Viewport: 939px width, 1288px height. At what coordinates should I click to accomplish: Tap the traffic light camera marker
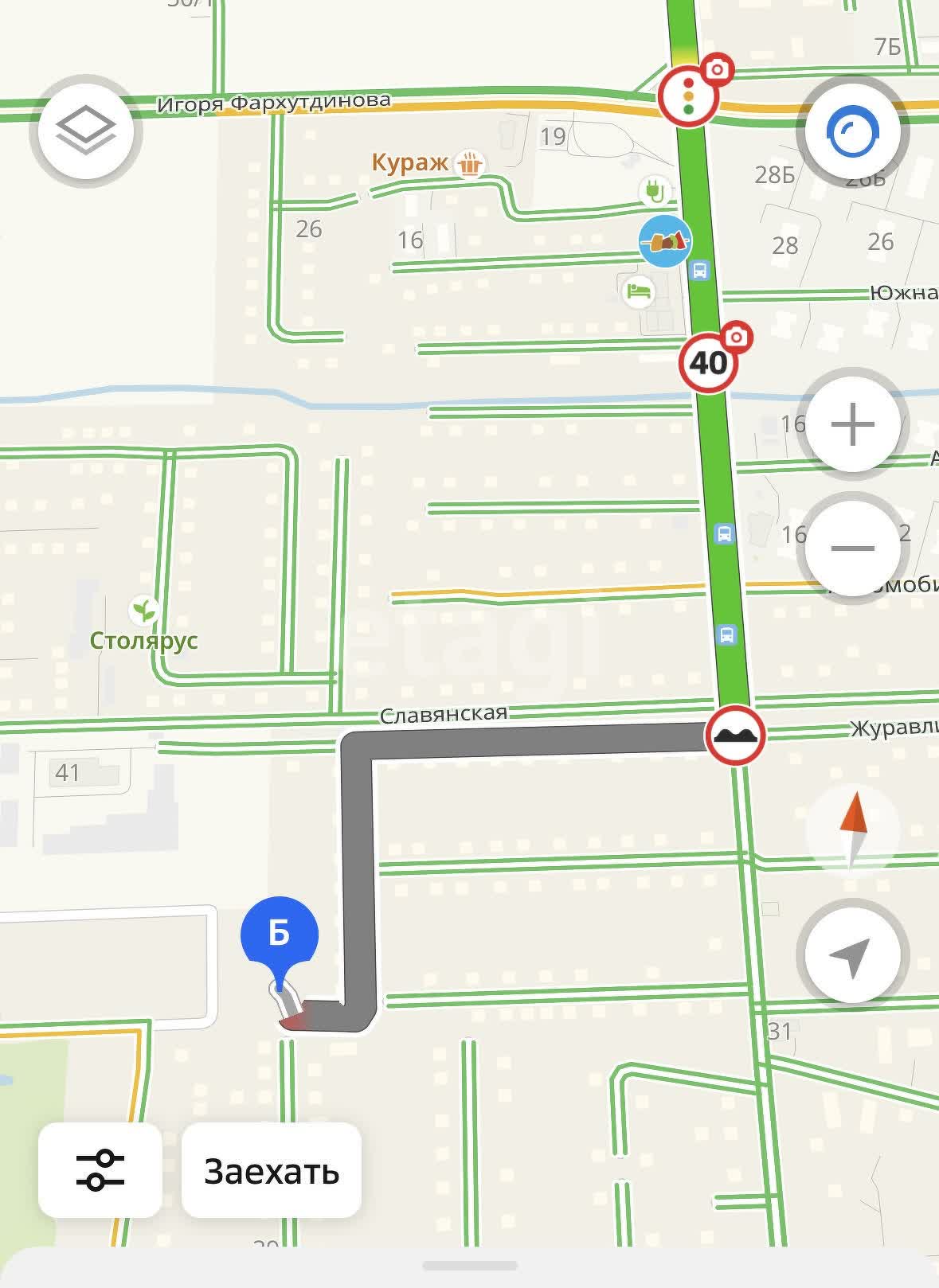[689, 96]
